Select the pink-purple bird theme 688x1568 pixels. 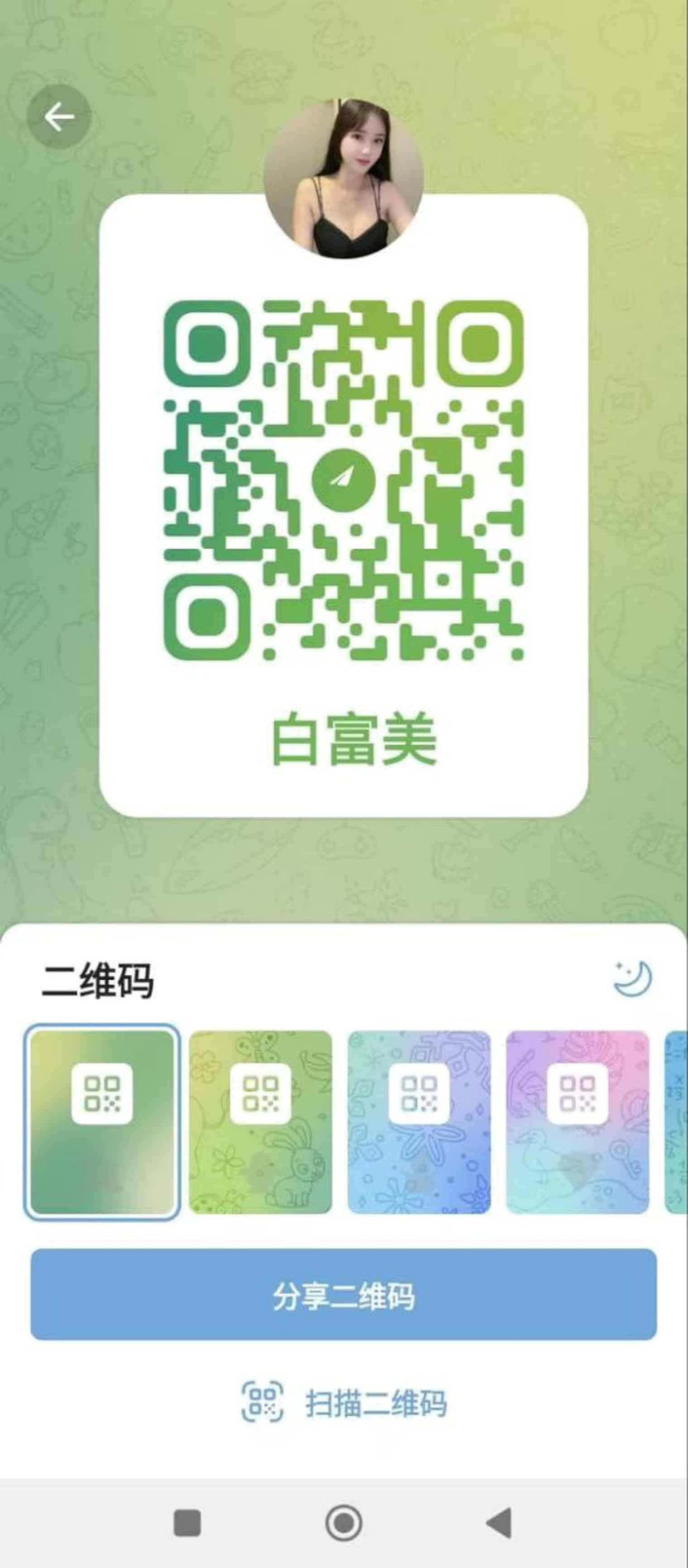tap(577, 1122)
